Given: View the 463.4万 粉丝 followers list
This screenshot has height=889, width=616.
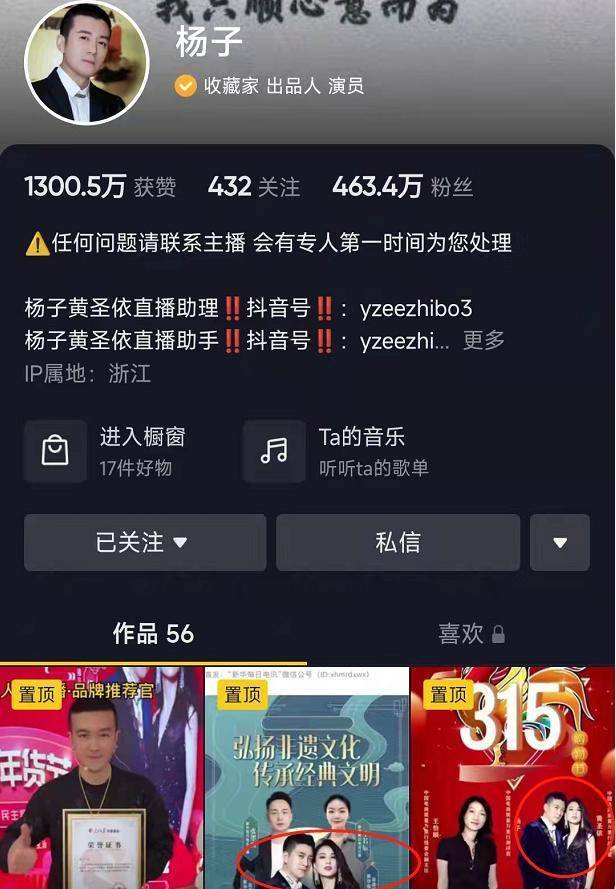Looking at the screenshot, I should pos(402,187).
